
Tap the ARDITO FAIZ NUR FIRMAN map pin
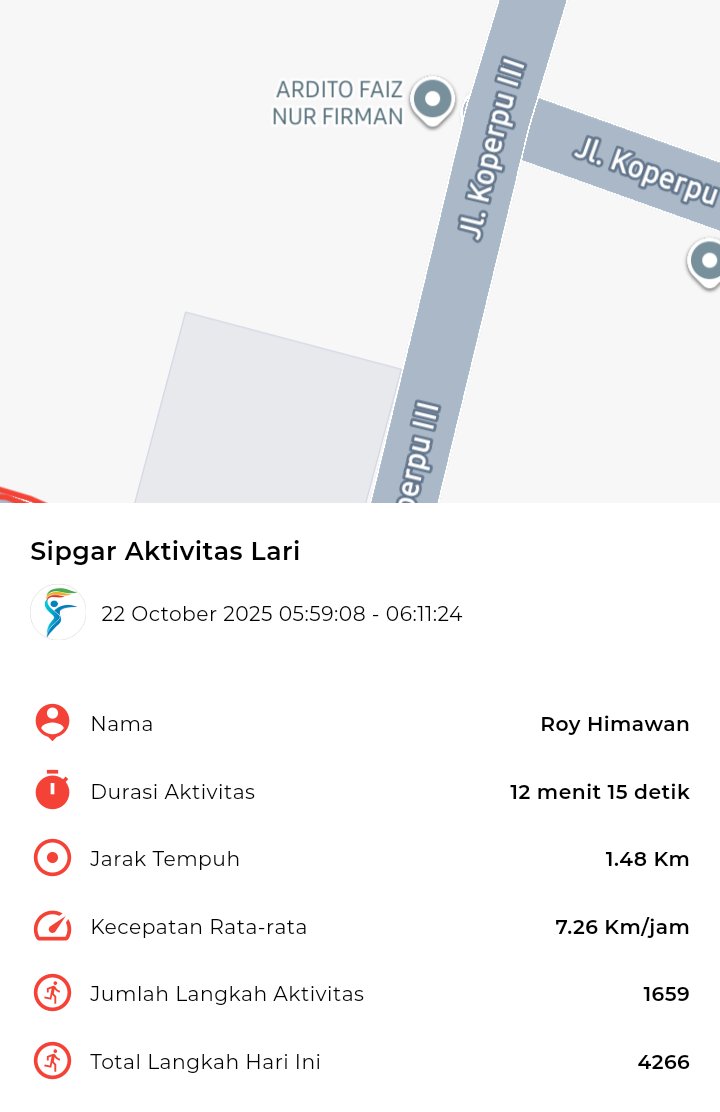[x=432, y=100]
